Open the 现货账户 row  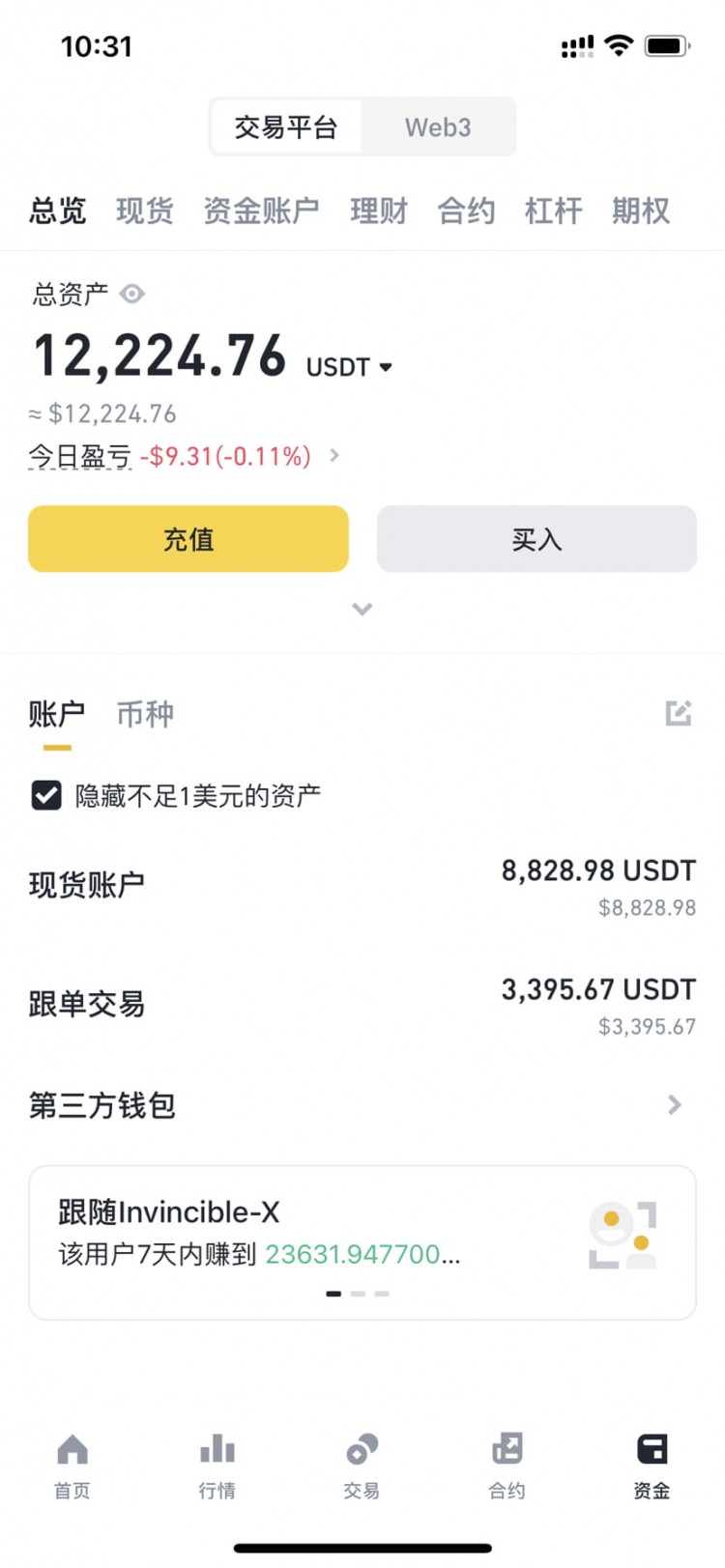pos(362,885)
